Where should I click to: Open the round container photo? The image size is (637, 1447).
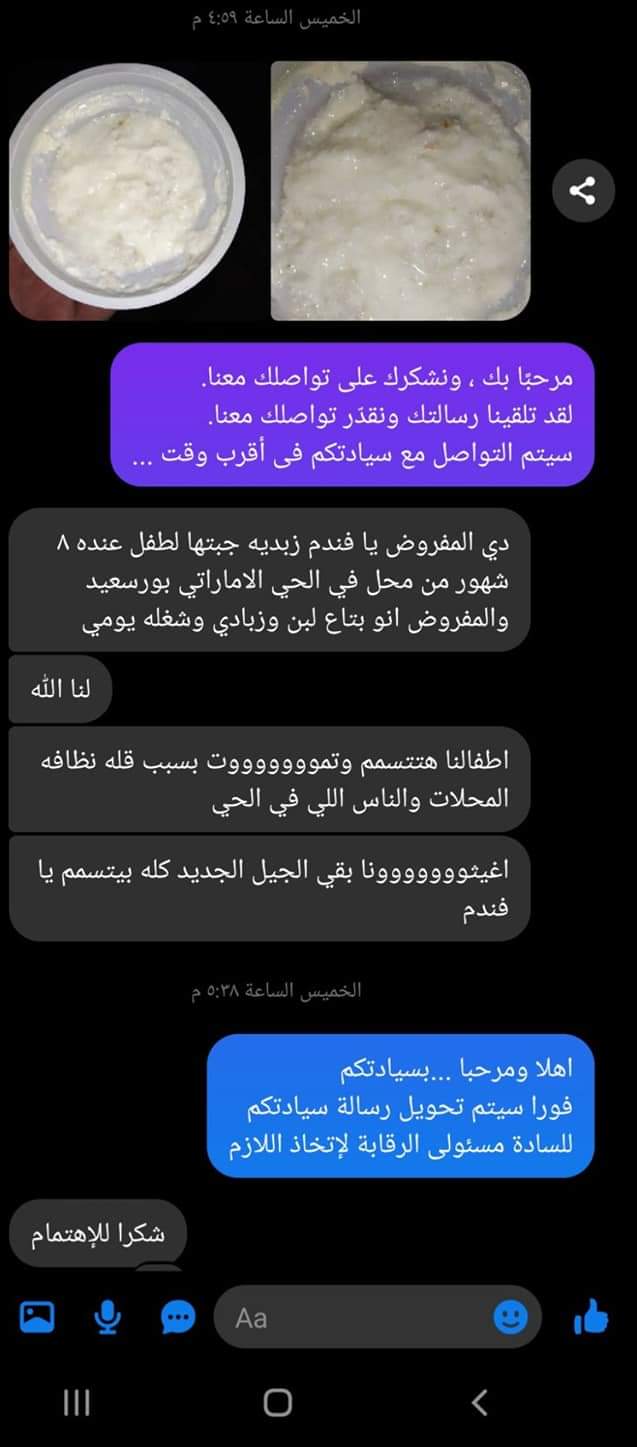pyautogui.click(x=126, y=190)
